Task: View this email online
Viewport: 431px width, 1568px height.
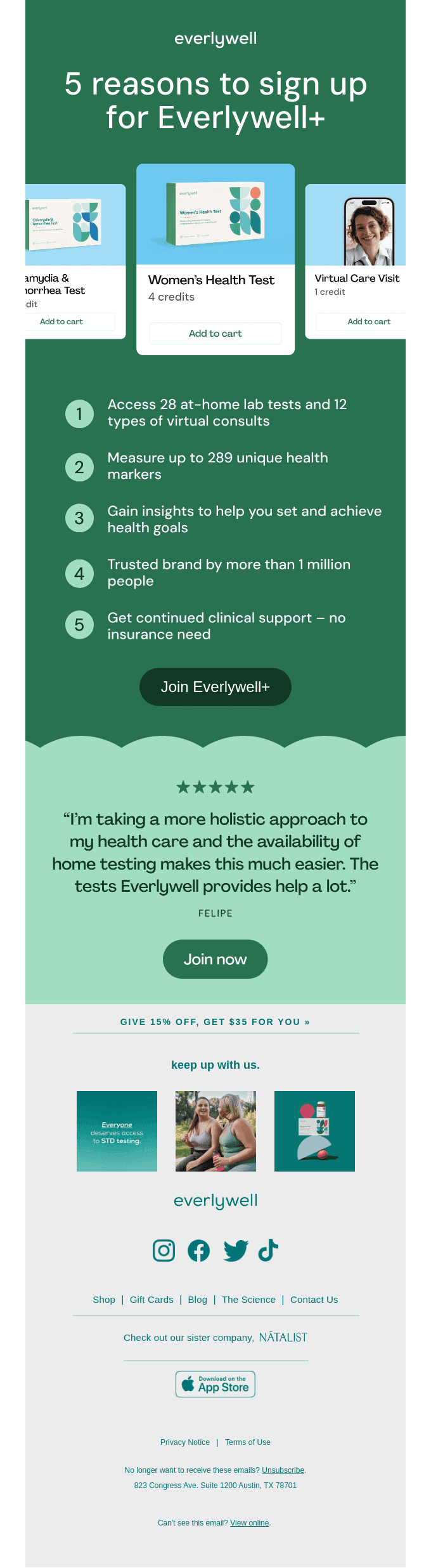Action: tap(249, 1523)
